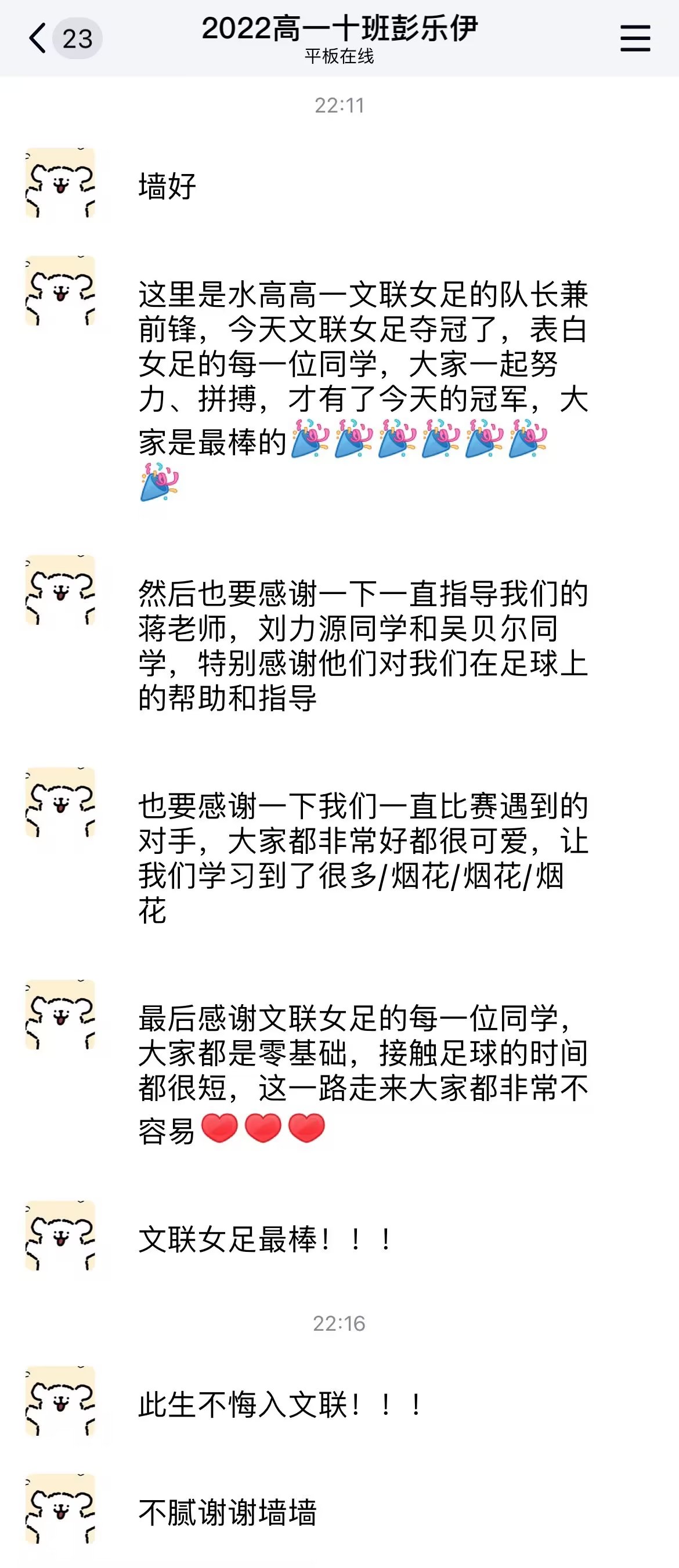Screen dimensions: 679x1568
Task: Tap the sender's avatar beside 墙好
Action: (x=60, y=183)
